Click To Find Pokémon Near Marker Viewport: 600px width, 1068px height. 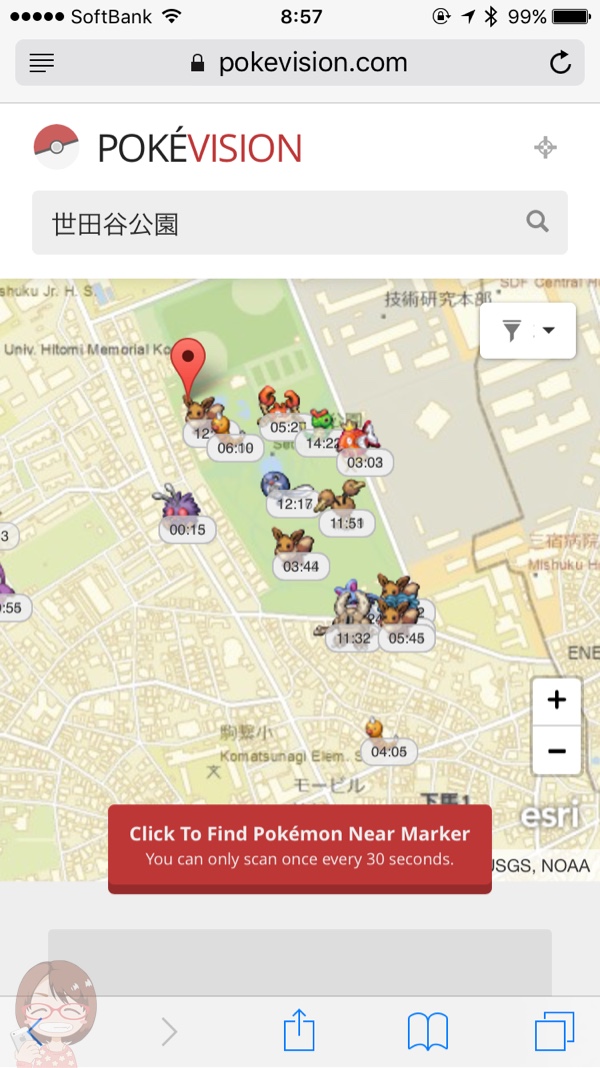click(300, 848)
